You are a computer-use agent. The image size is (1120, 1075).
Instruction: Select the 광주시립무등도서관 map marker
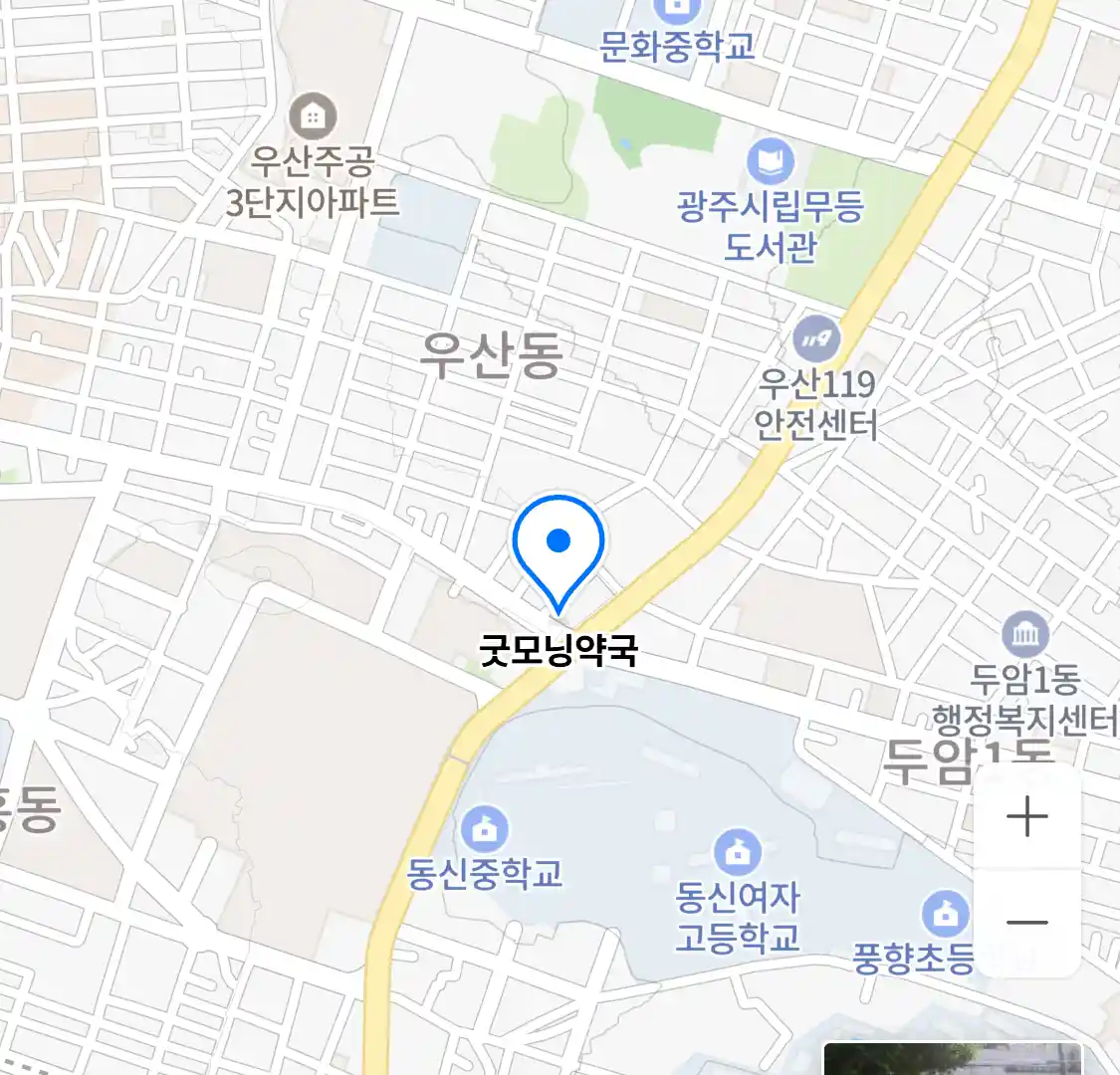click(x=771, y=161)
